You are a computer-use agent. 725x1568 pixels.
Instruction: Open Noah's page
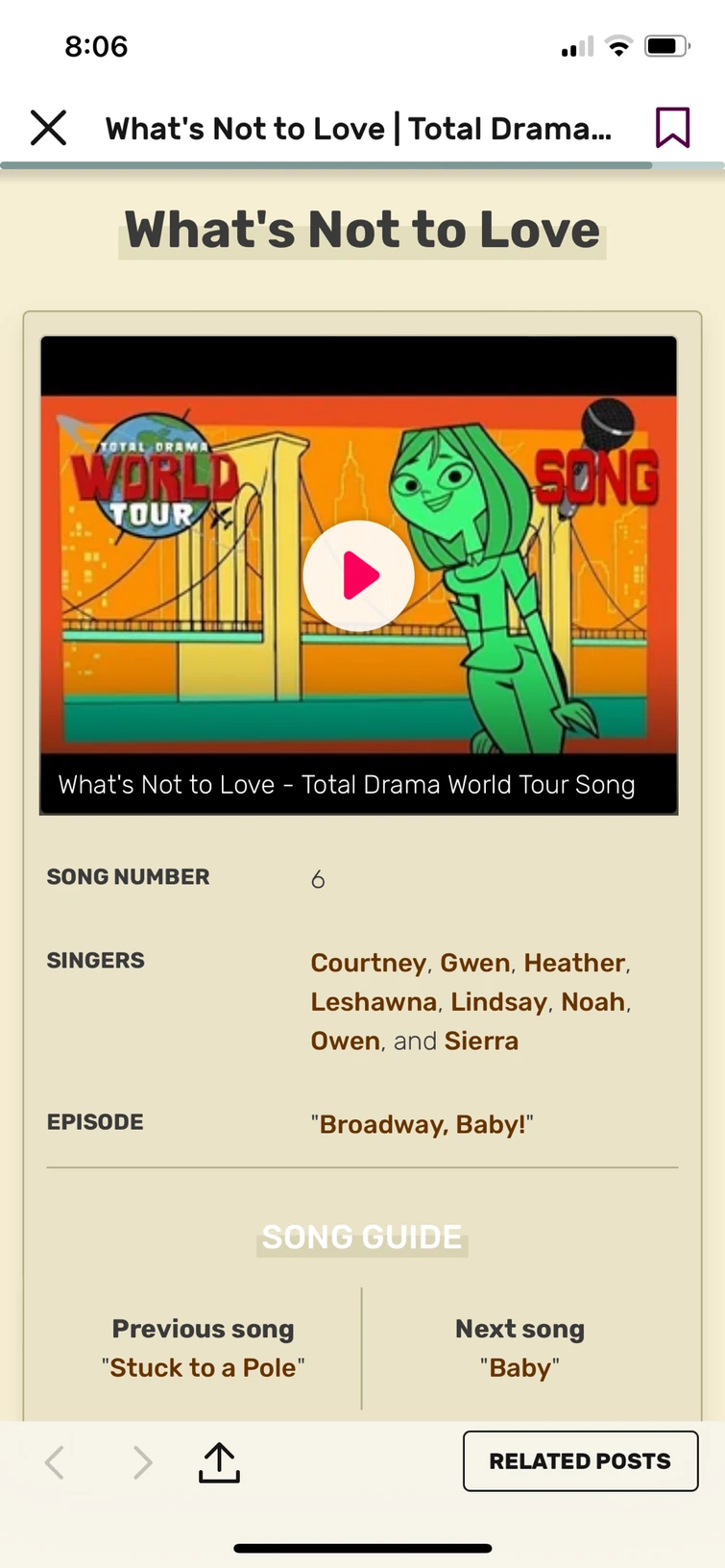[x=592, y=1002]
